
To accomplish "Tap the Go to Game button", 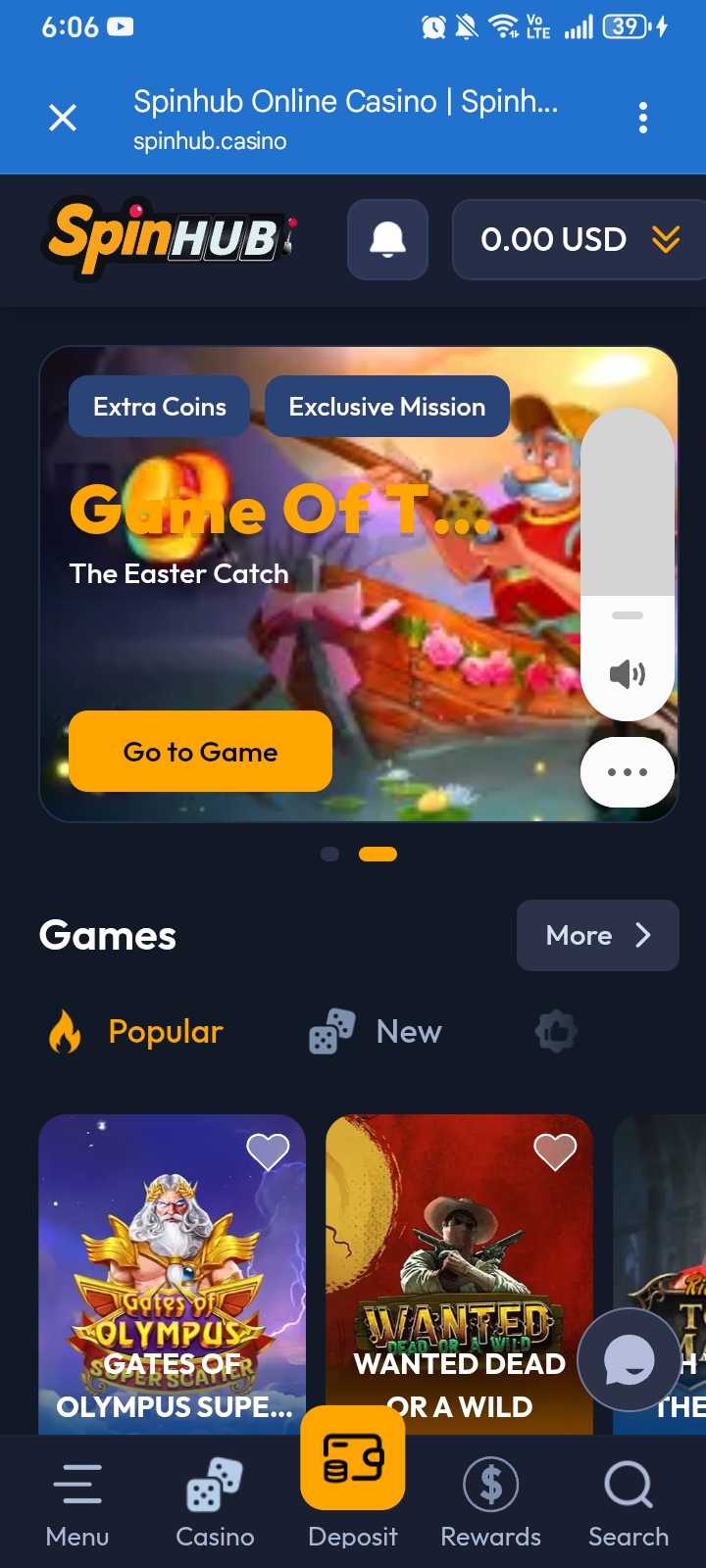I will click(x=200, y=752).
